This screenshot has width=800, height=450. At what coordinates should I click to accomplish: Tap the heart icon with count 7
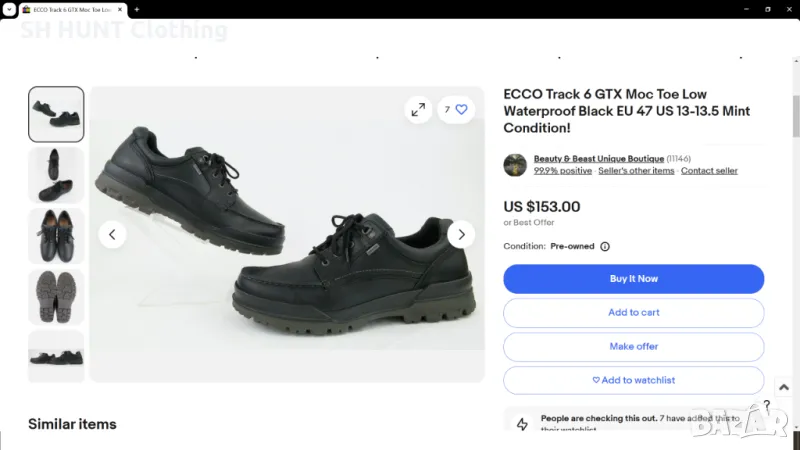pyautogui.click(x=456, y=110)
